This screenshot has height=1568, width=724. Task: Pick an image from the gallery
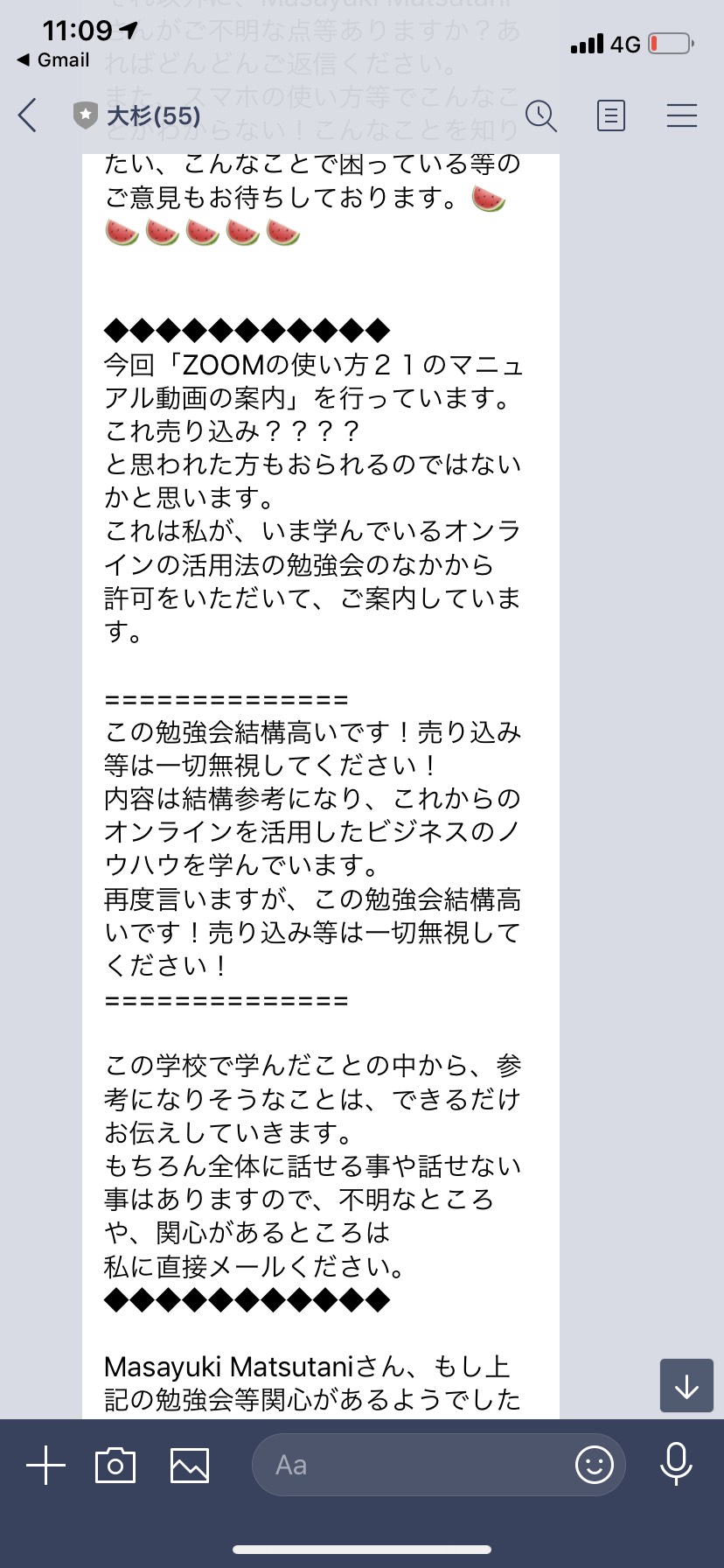(x=190, y=1465)
